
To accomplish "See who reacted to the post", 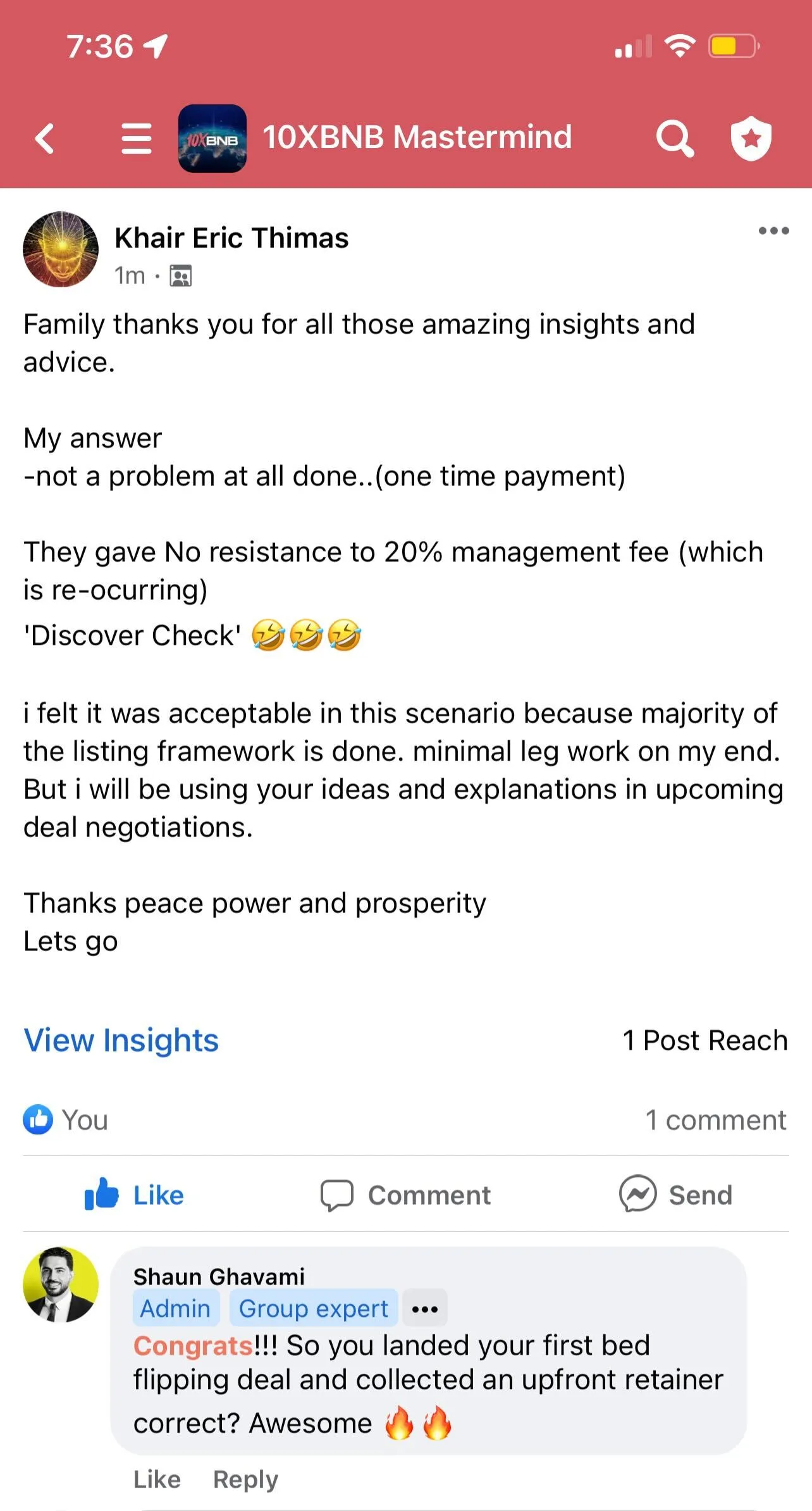I will [66, 1119].
